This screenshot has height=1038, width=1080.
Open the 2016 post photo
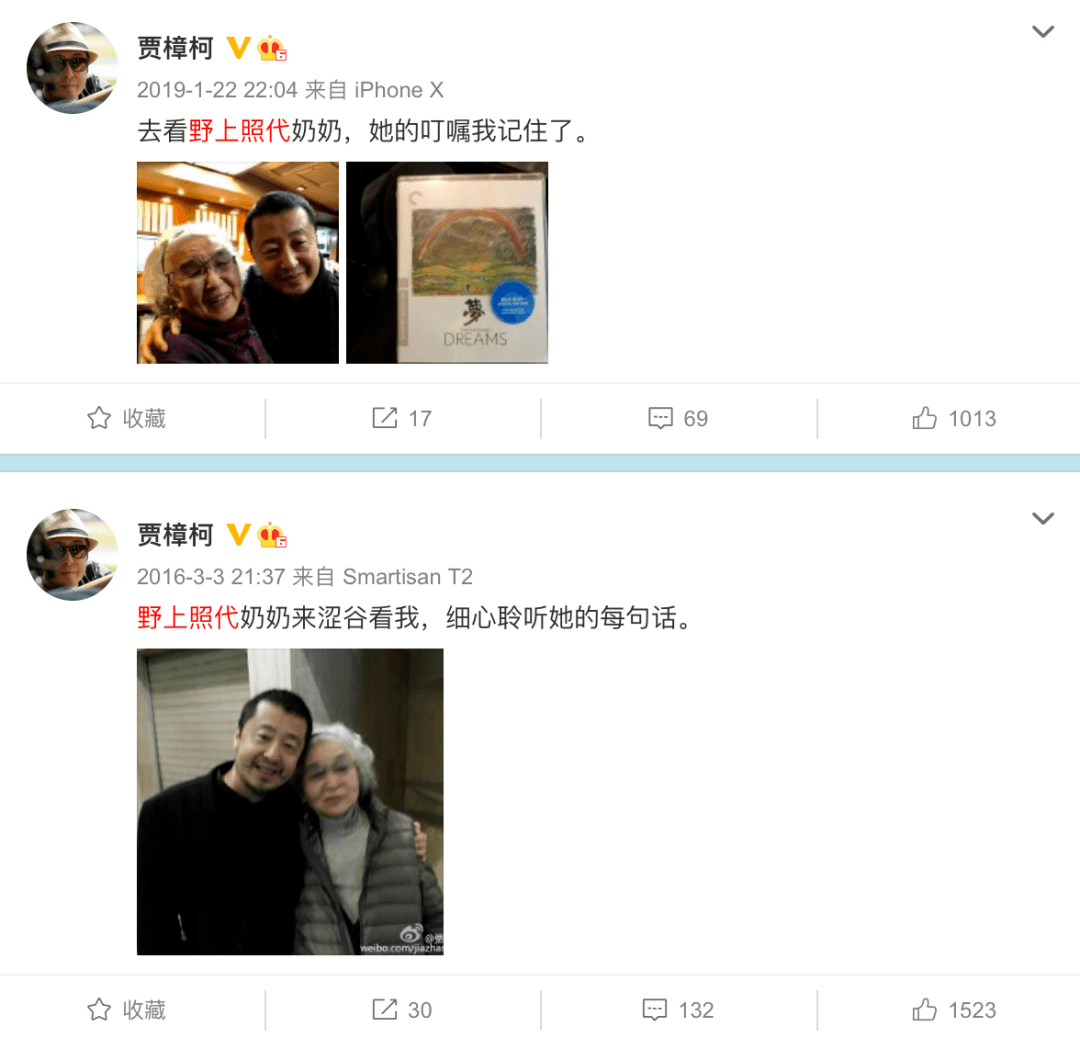click(290, 801)
